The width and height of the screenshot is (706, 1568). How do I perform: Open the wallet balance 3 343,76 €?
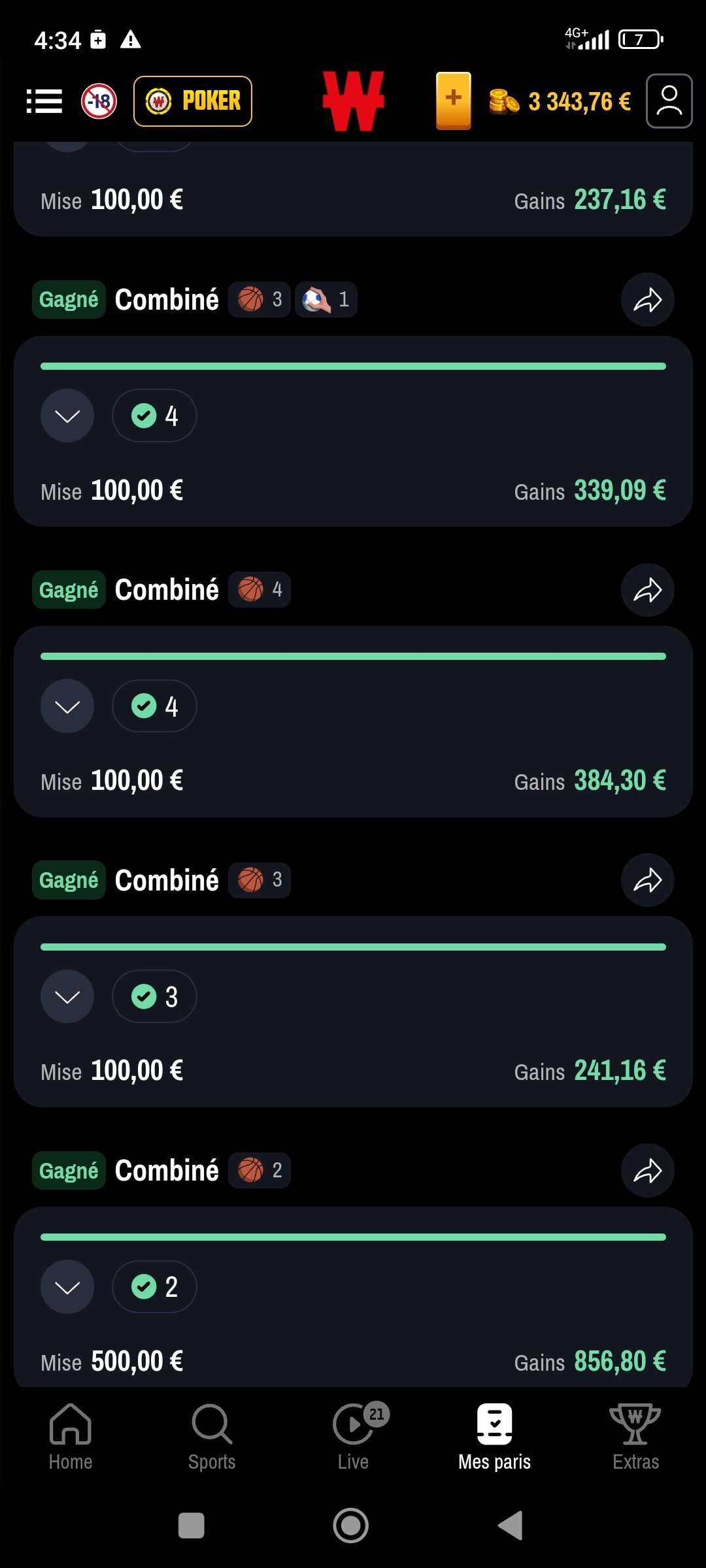pos(560,101)
